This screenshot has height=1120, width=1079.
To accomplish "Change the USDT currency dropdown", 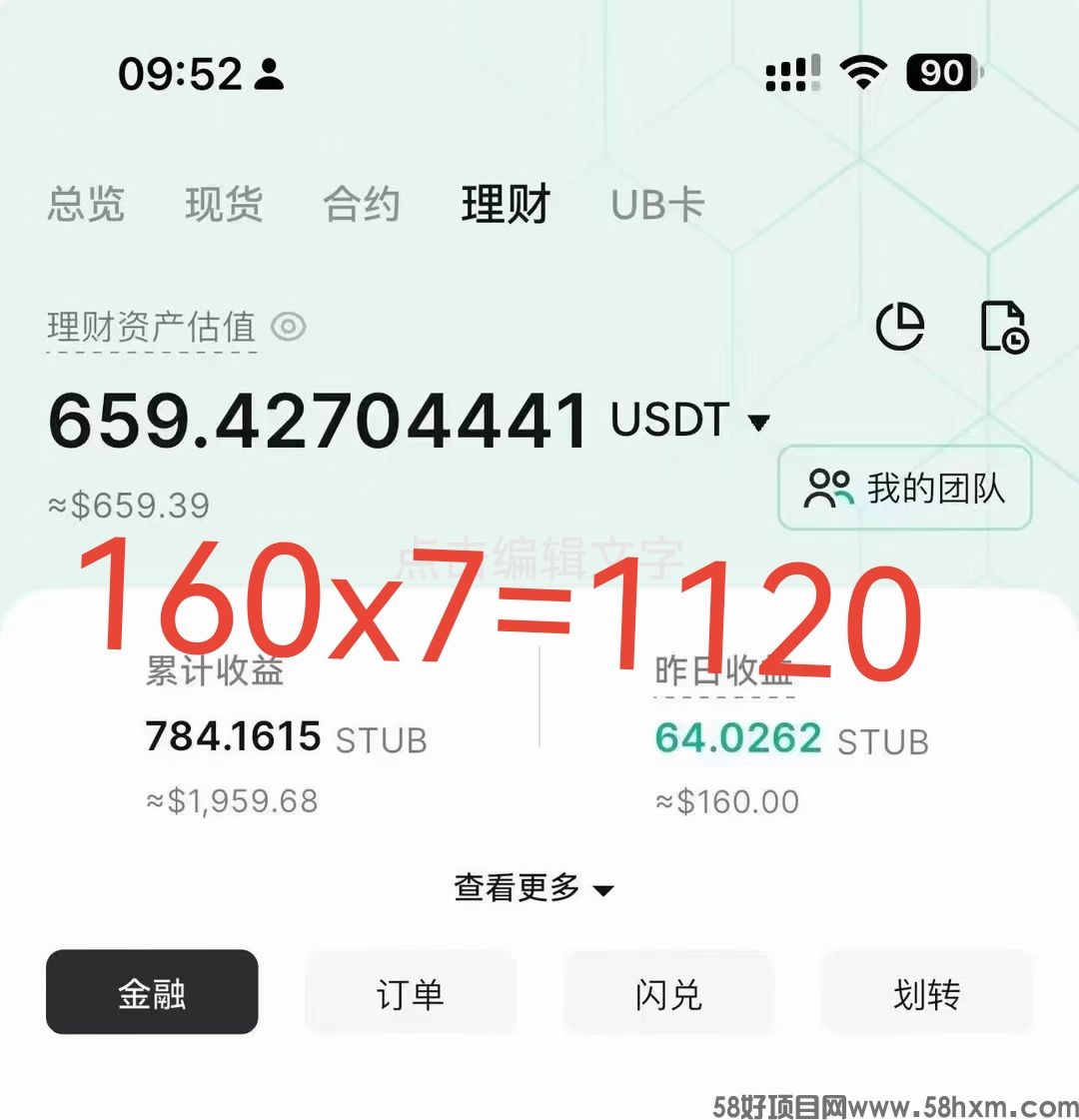I will pyautogui.click(x=758, y=423).
